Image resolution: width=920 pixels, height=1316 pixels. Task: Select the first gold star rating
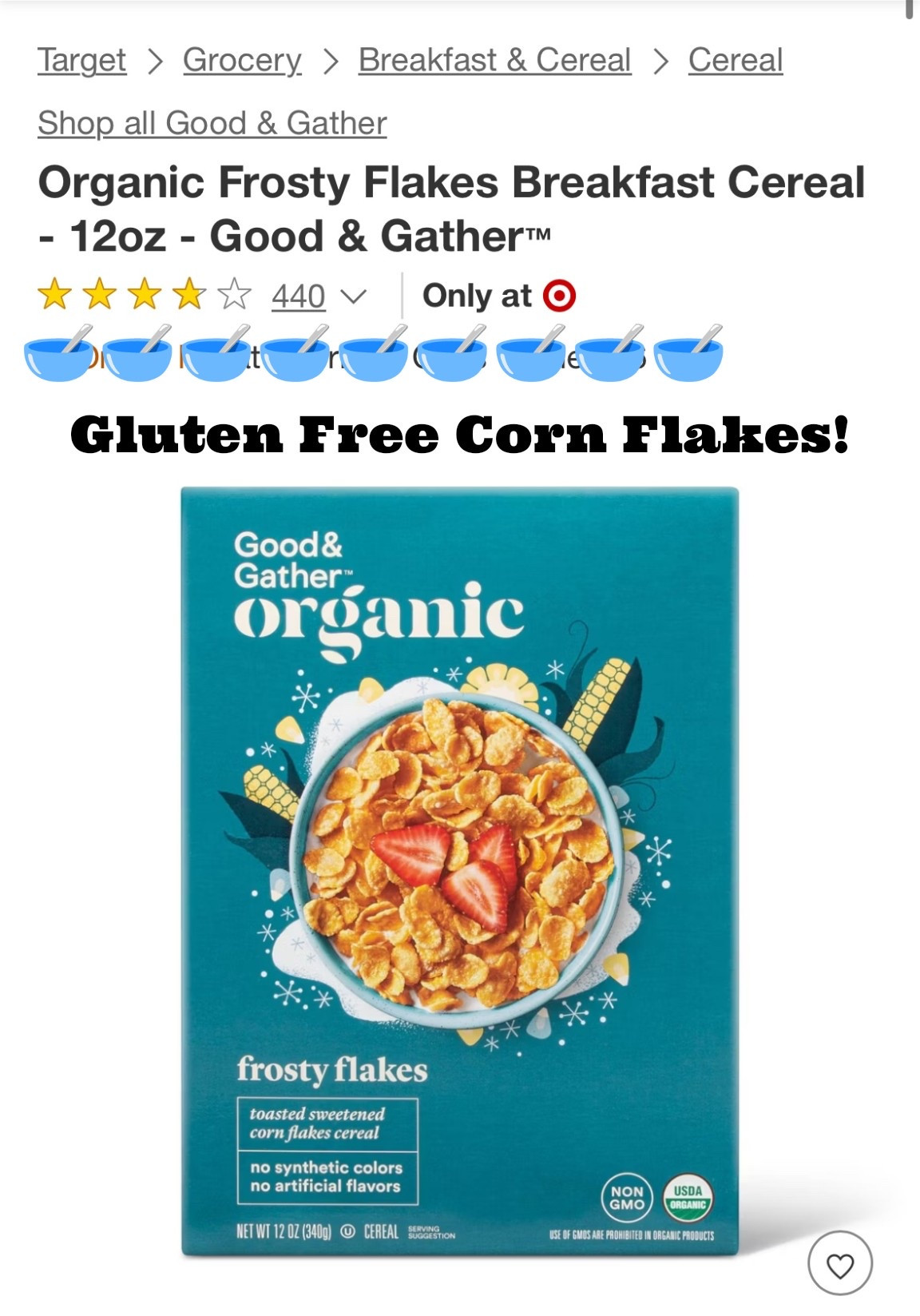54,295
